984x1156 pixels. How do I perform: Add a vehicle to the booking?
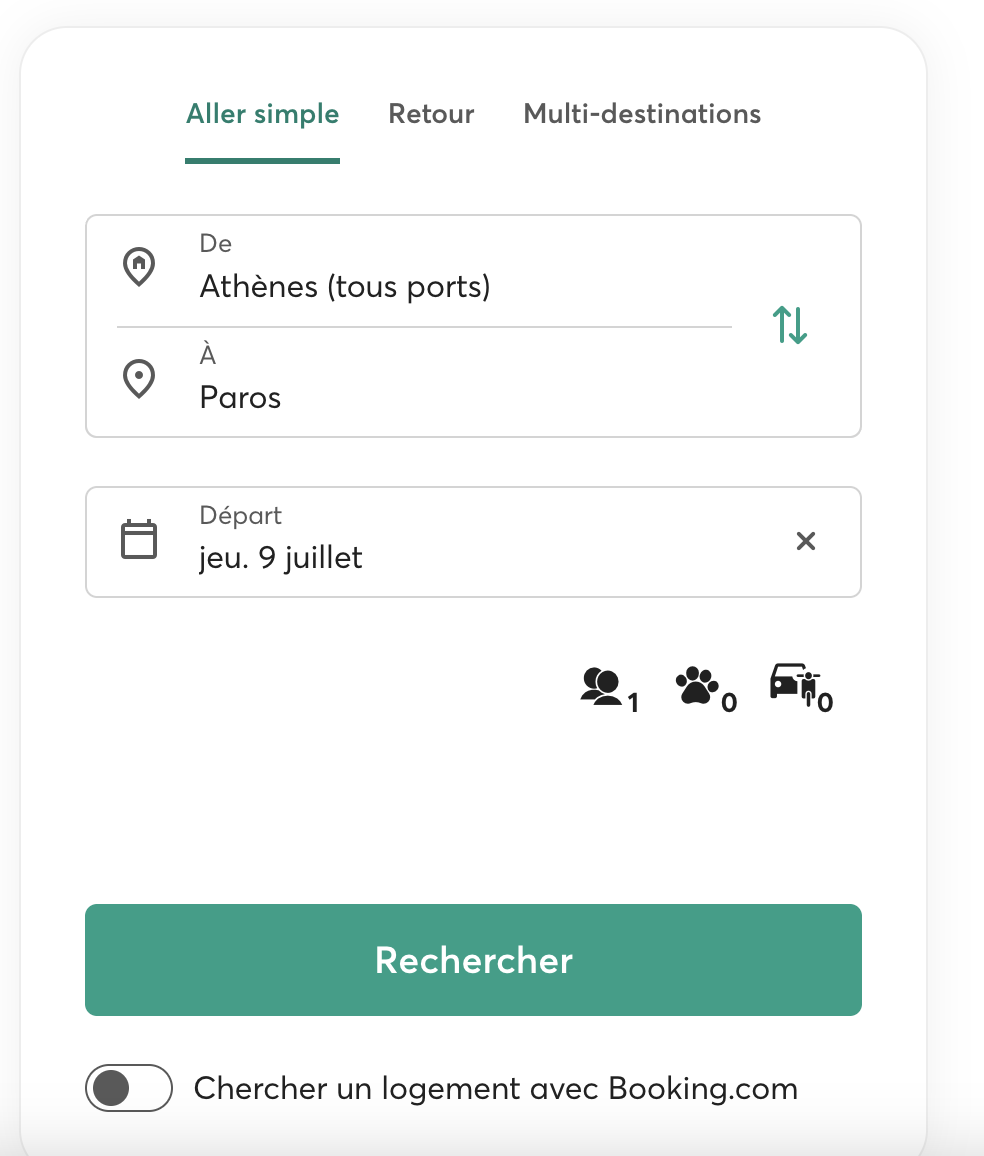[801, 688]
